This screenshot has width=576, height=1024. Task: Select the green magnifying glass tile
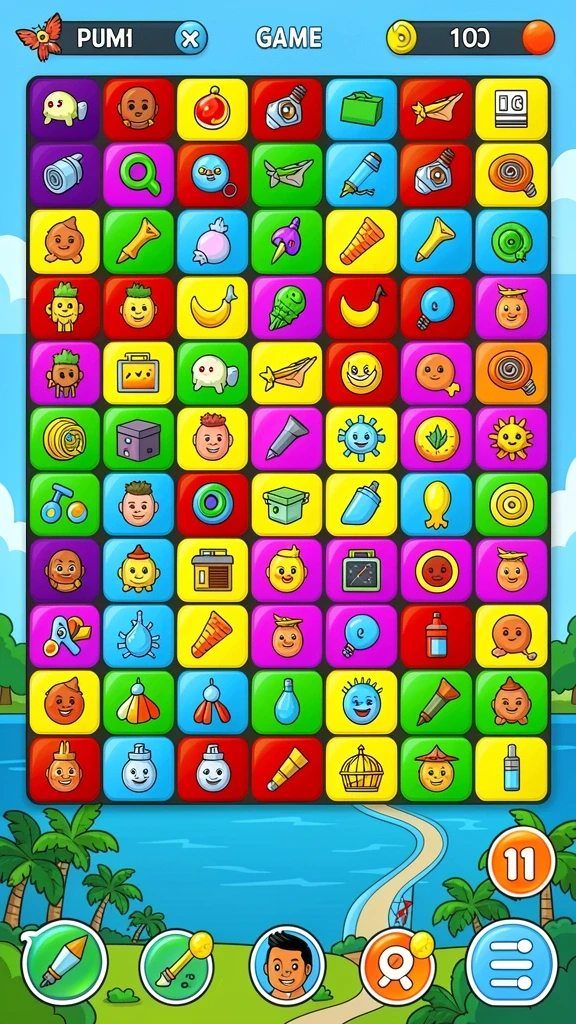pos(138,175)
